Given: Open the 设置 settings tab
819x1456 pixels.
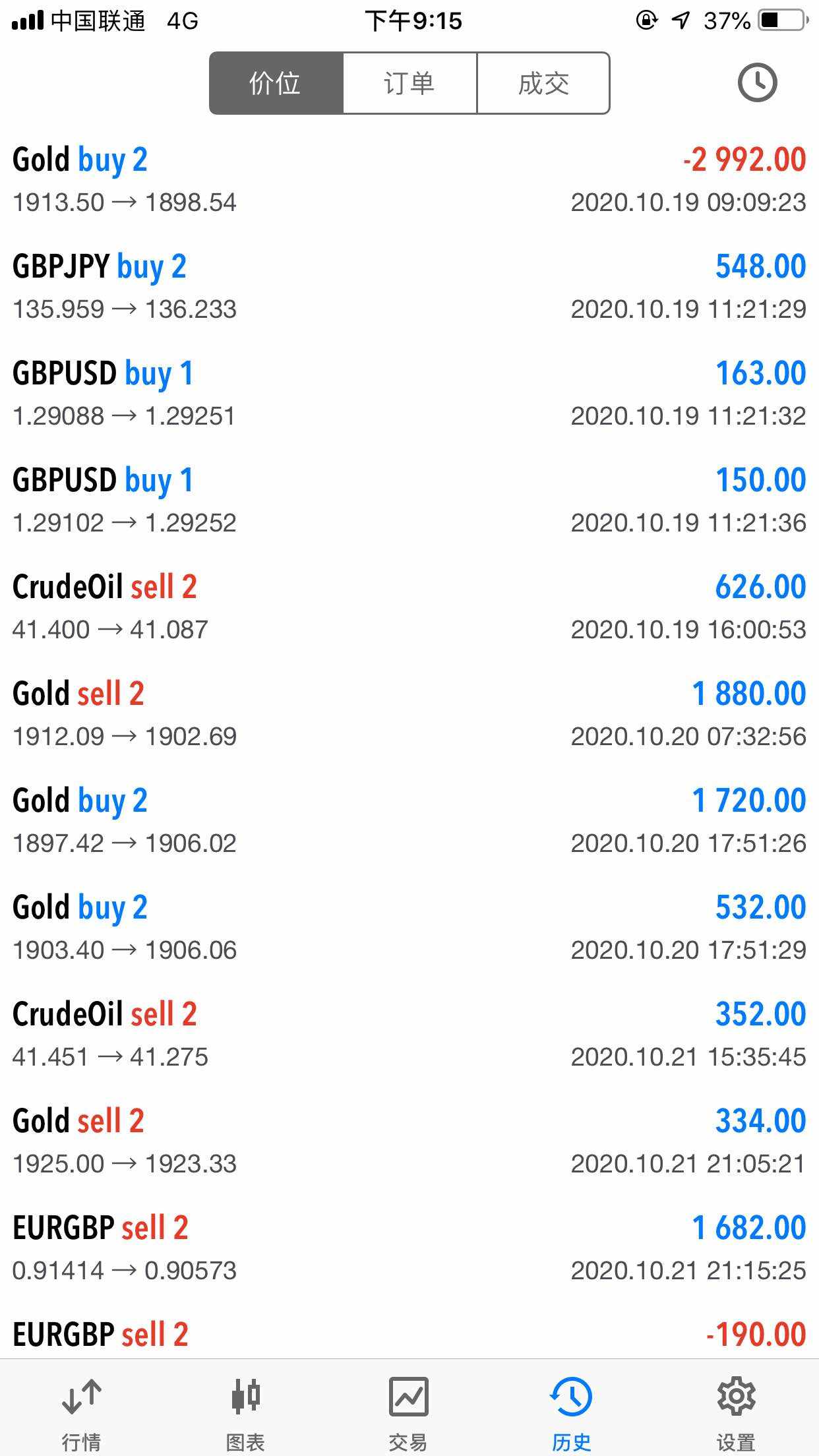Looking at the screenshot, I should pos(736,1409).
